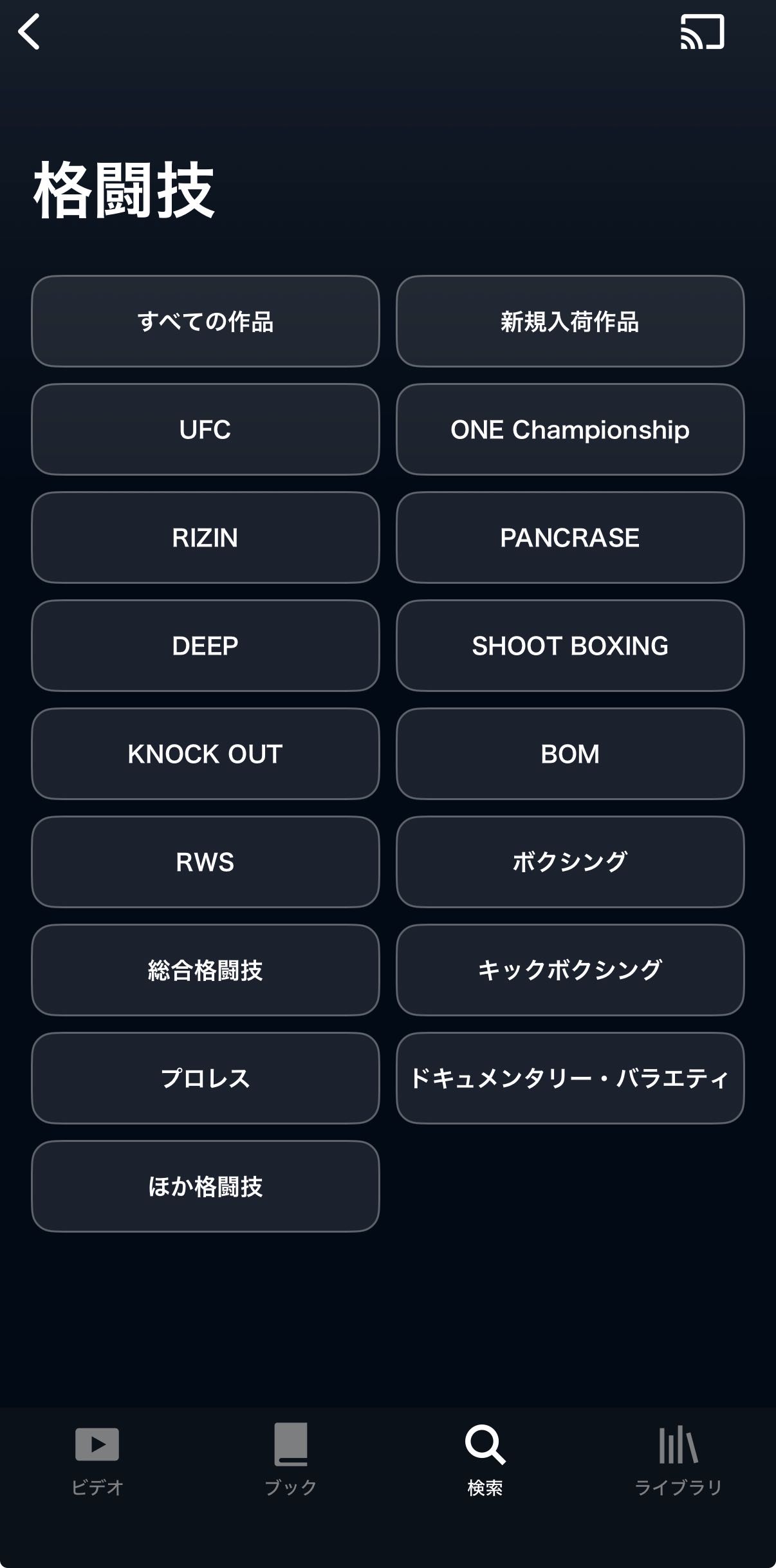Open ONE Championship category

[570, 429]
